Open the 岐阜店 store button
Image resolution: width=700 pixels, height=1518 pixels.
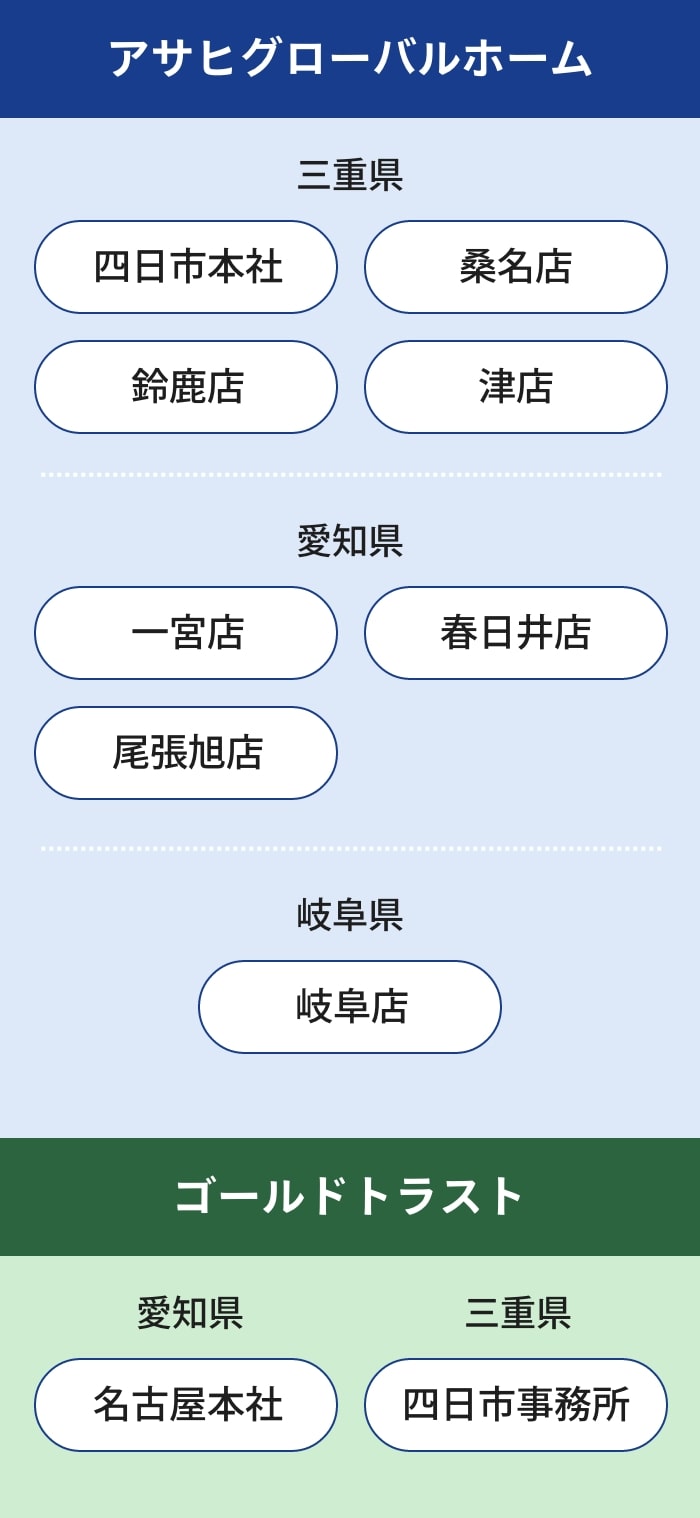pos(350,1007)
